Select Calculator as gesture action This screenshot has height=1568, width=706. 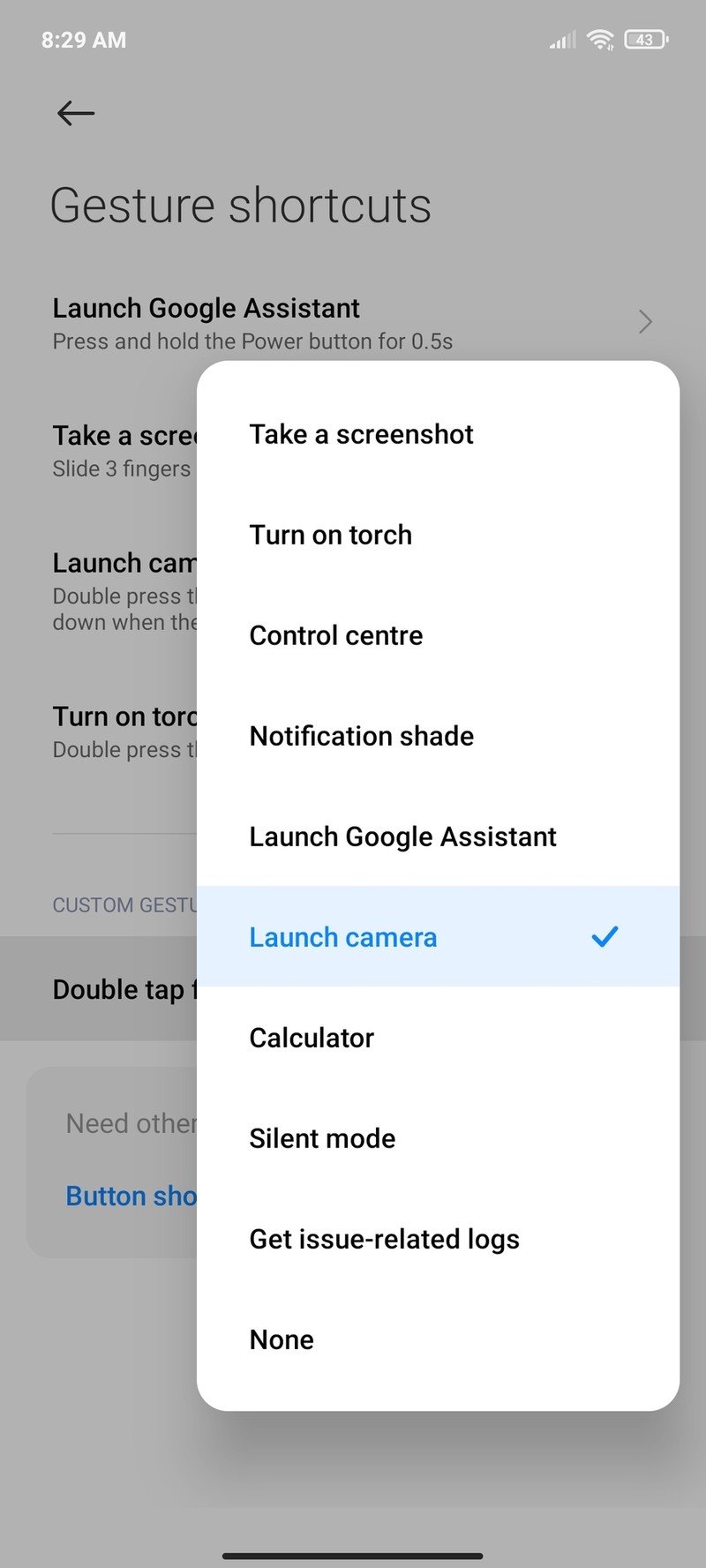[312, 1038]
